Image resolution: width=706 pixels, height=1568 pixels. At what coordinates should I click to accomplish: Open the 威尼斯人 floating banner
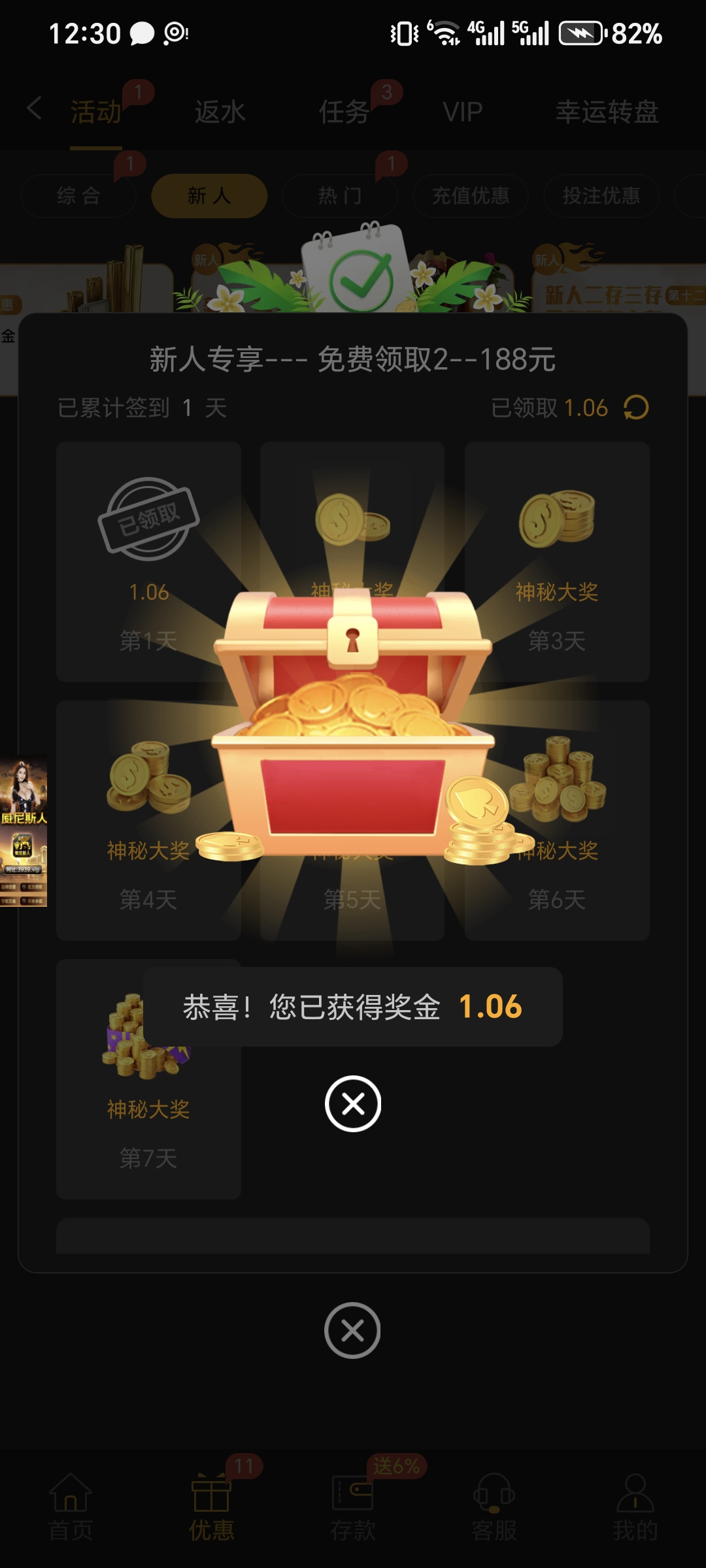tap(24, 831)
